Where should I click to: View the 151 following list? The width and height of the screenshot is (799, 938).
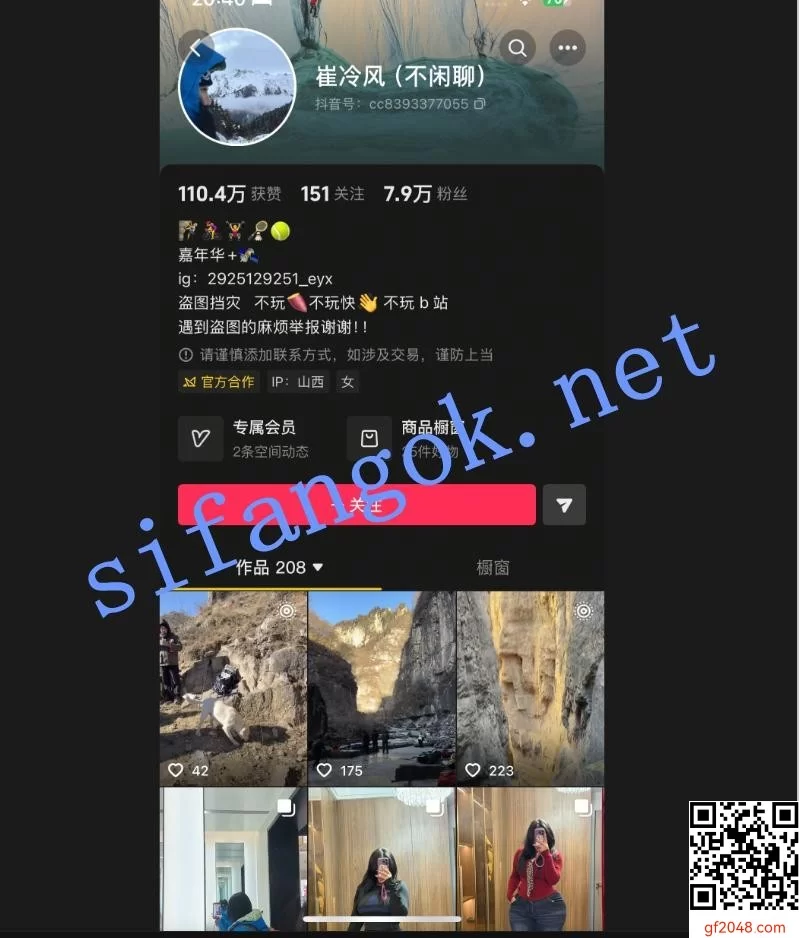click(x=332, y=194)
